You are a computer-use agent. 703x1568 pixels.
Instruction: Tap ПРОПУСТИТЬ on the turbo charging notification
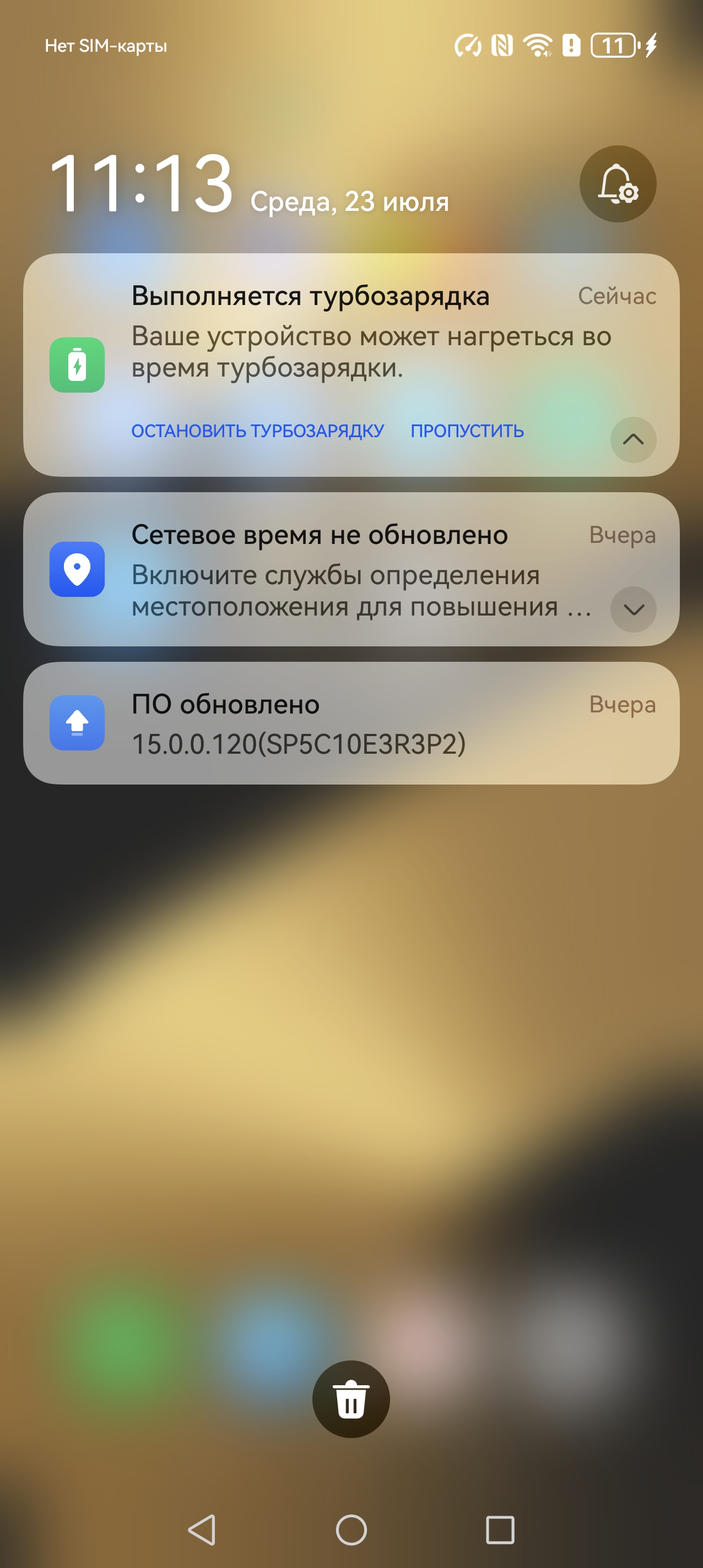pos(467,431)
